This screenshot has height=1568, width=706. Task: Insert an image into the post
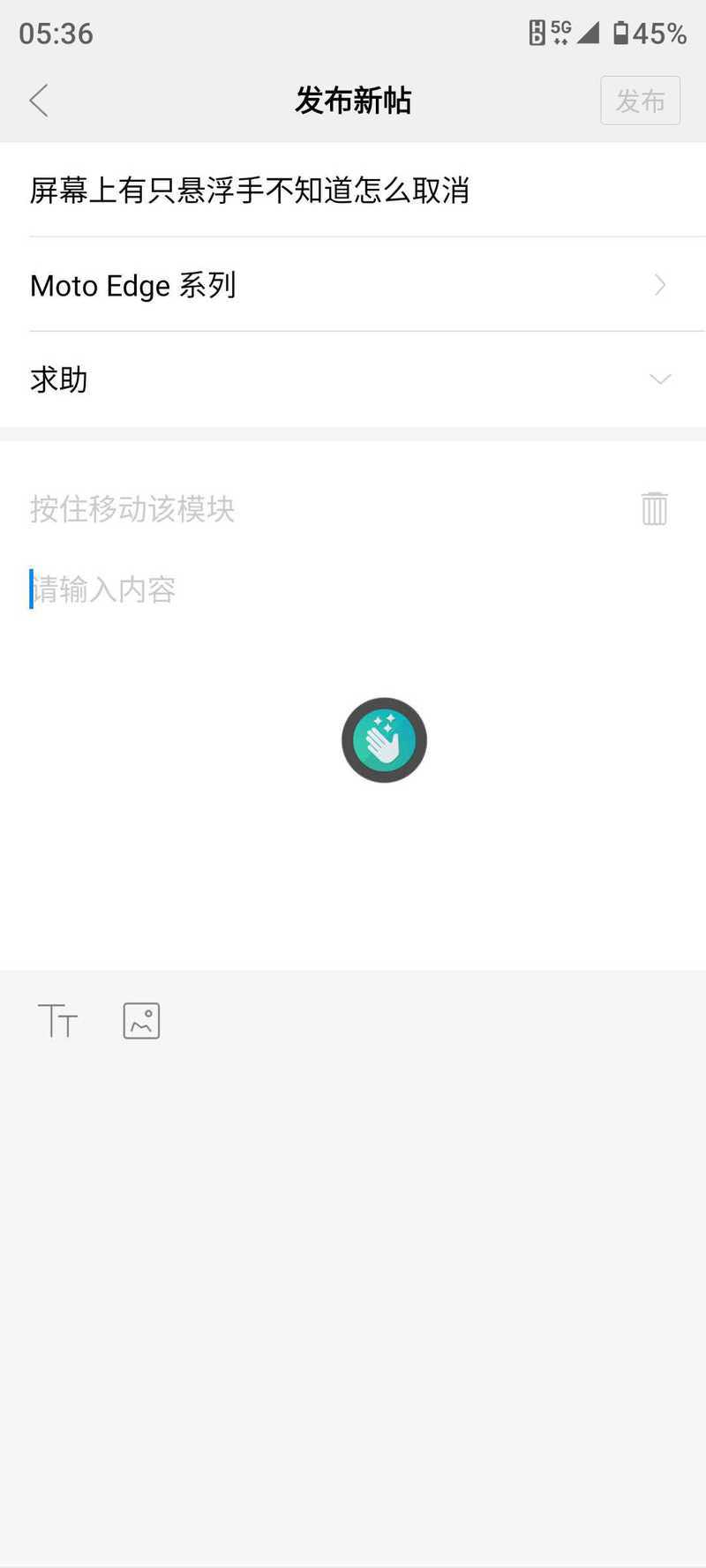point(141,1021)
